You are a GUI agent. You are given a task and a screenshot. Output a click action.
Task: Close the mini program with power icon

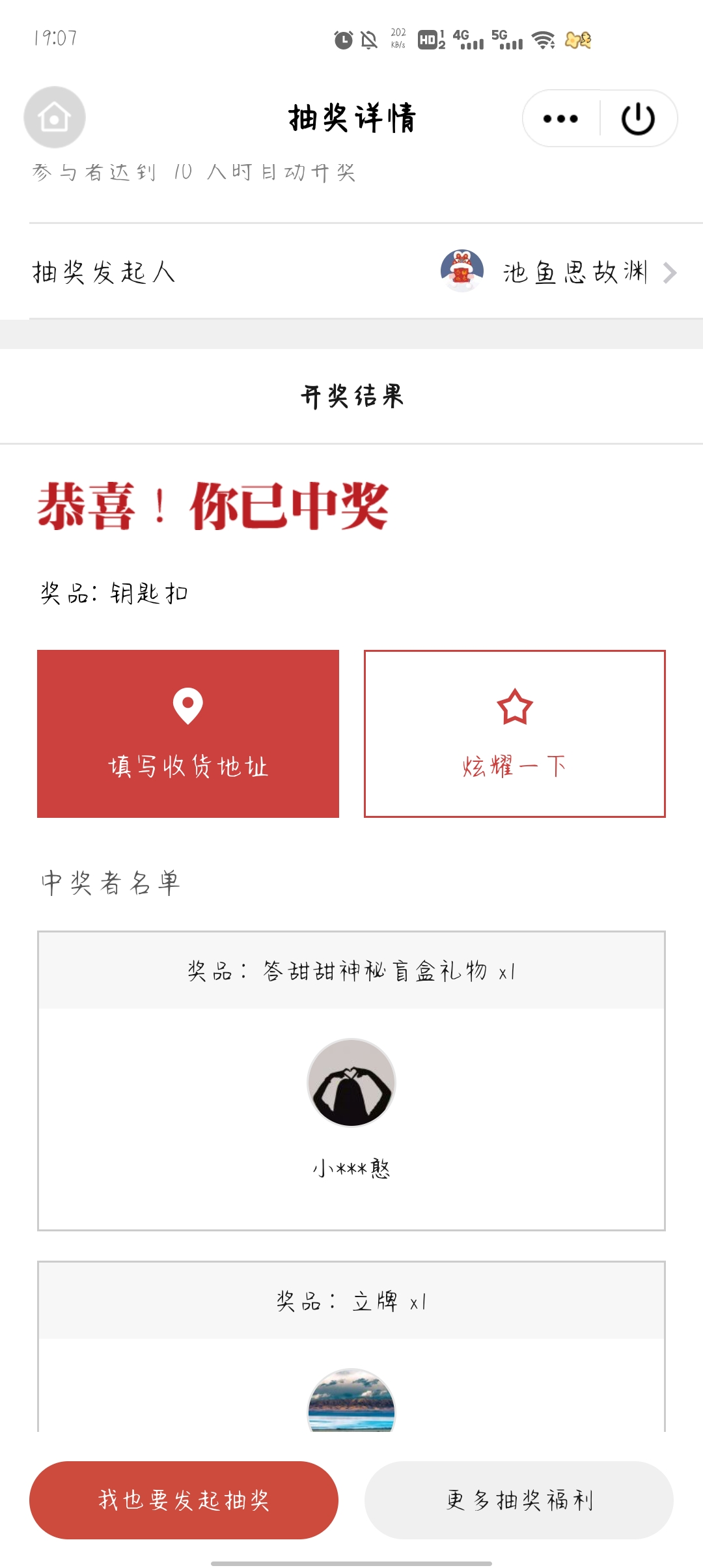pos(638,119)
